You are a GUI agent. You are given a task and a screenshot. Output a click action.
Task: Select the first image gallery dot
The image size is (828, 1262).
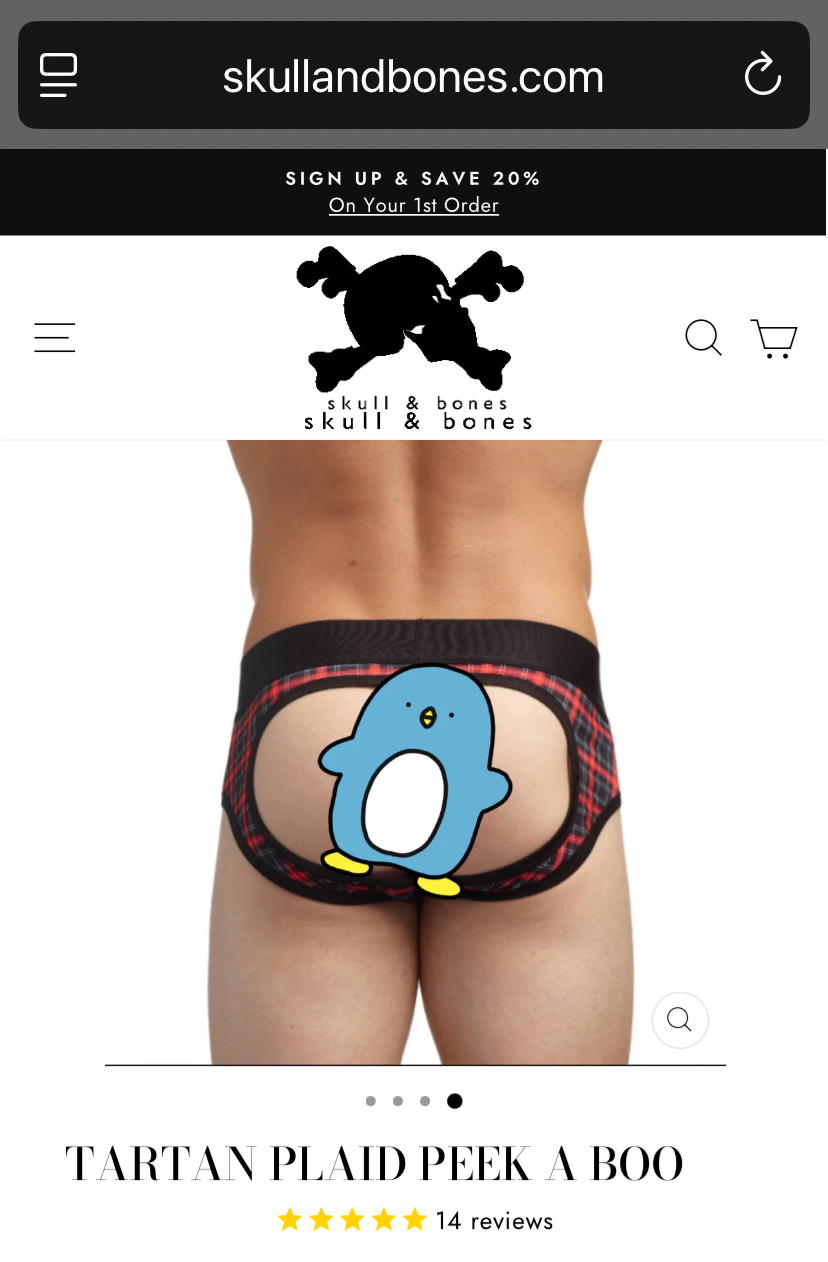371,1101
